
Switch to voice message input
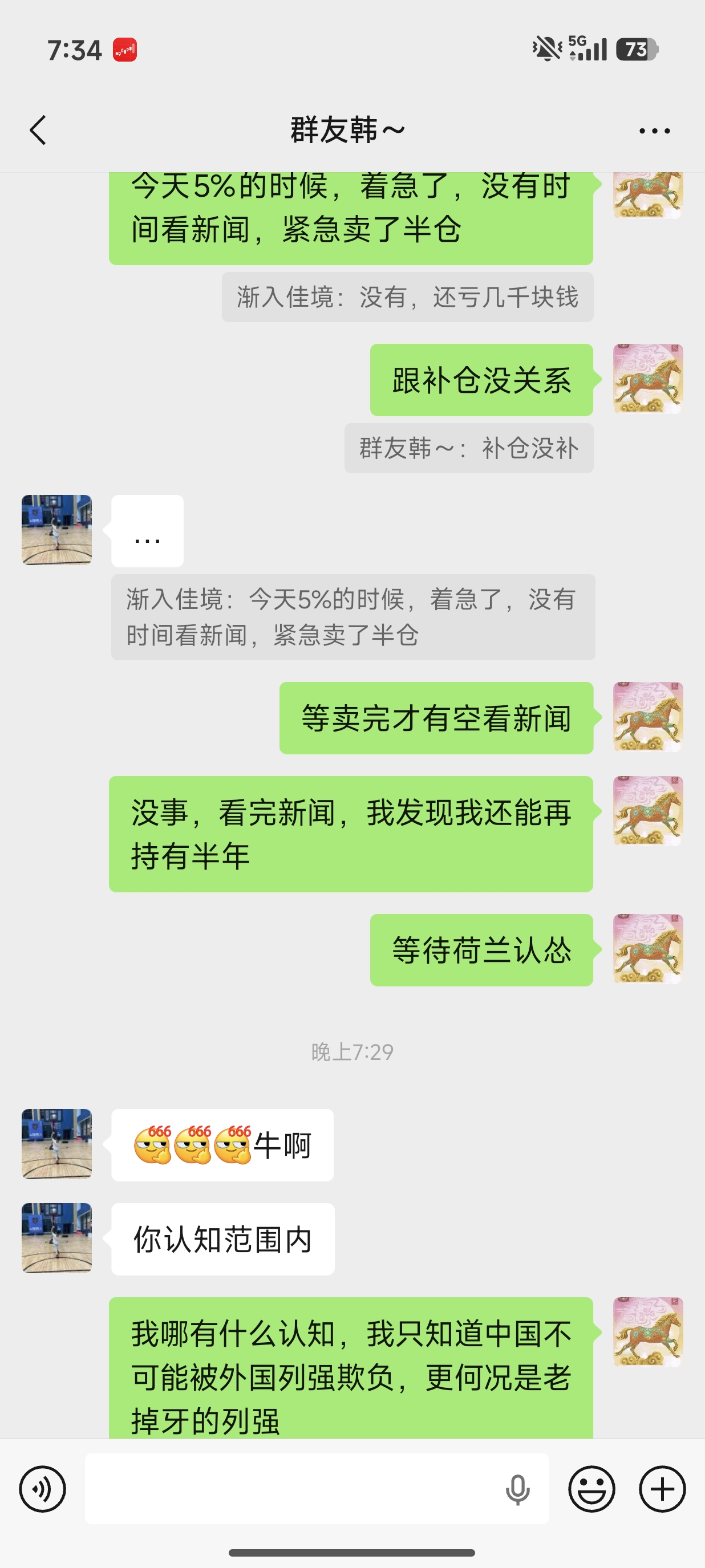(42, 1489)
